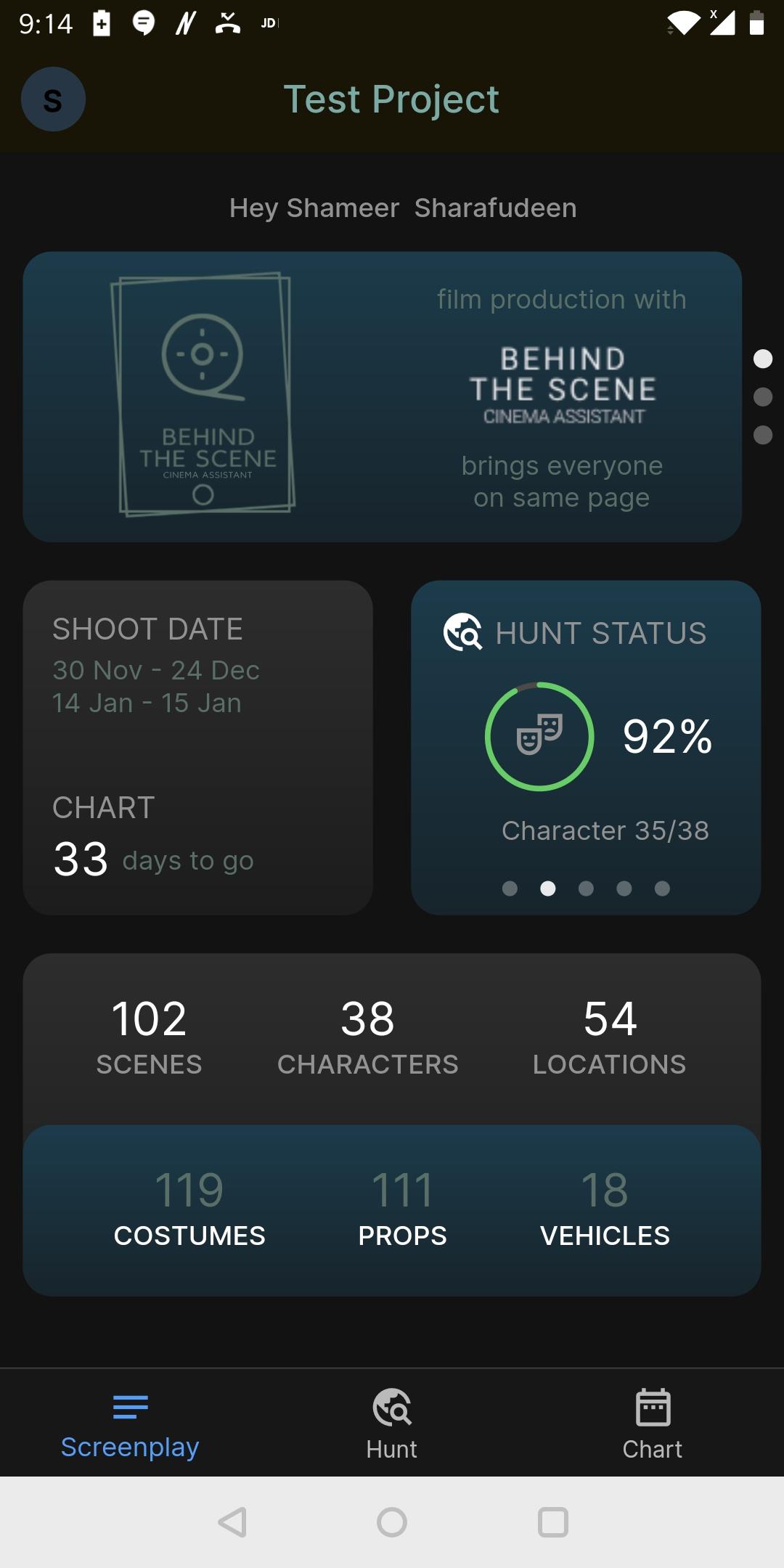Go to the system home screen
The height and width of the screenshot is (1568, 784).
pyautogui.click(x=392, y=1522)
